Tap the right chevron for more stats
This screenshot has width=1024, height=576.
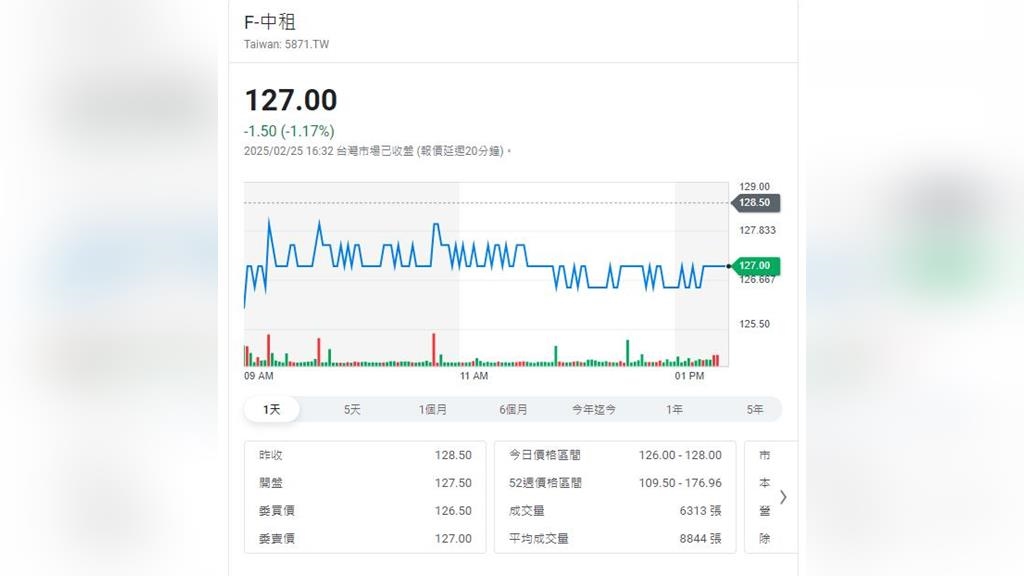(x=783, y=496)
